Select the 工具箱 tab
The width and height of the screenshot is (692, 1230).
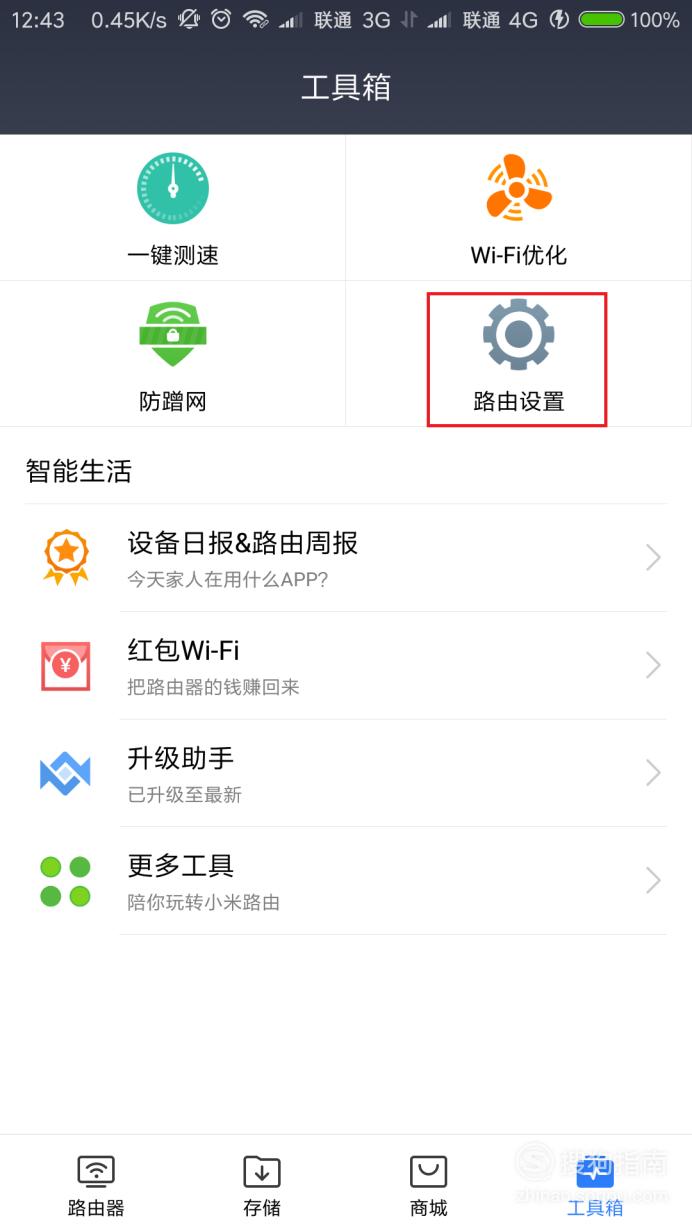point(595,1186)
